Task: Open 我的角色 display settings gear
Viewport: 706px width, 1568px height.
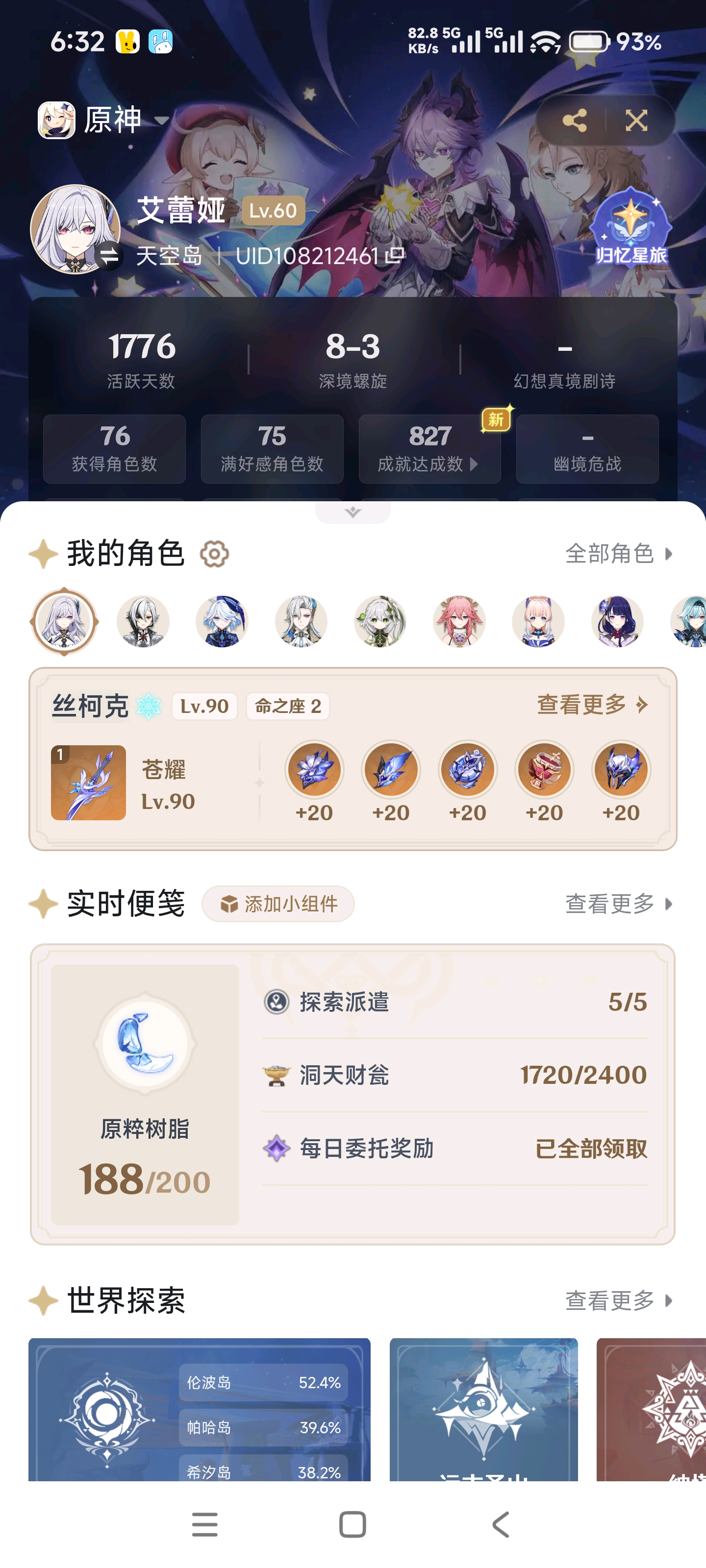Action: click(x=214, y=554)
